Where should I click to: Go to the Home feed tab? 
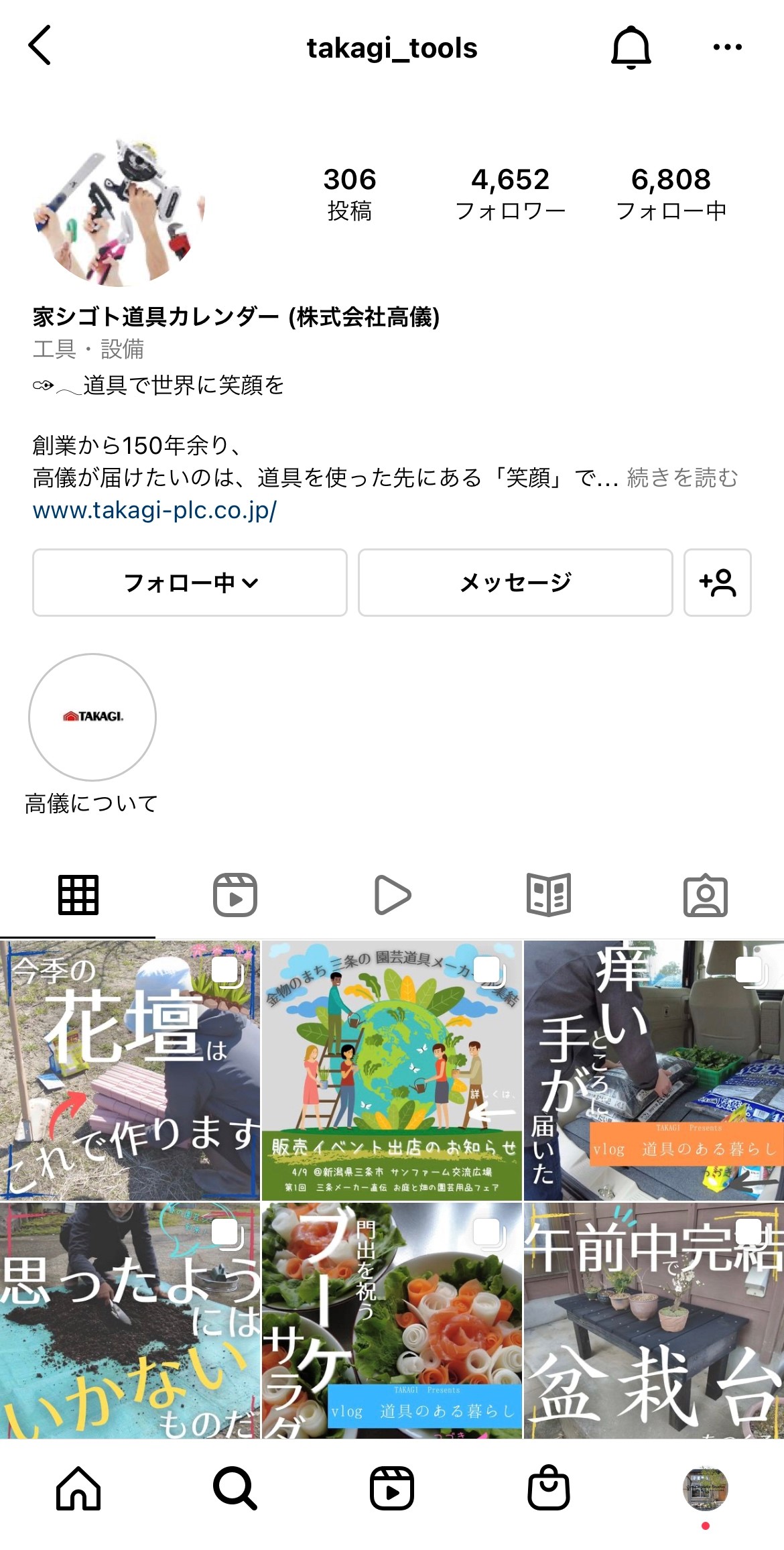(x=78, y=1488)
